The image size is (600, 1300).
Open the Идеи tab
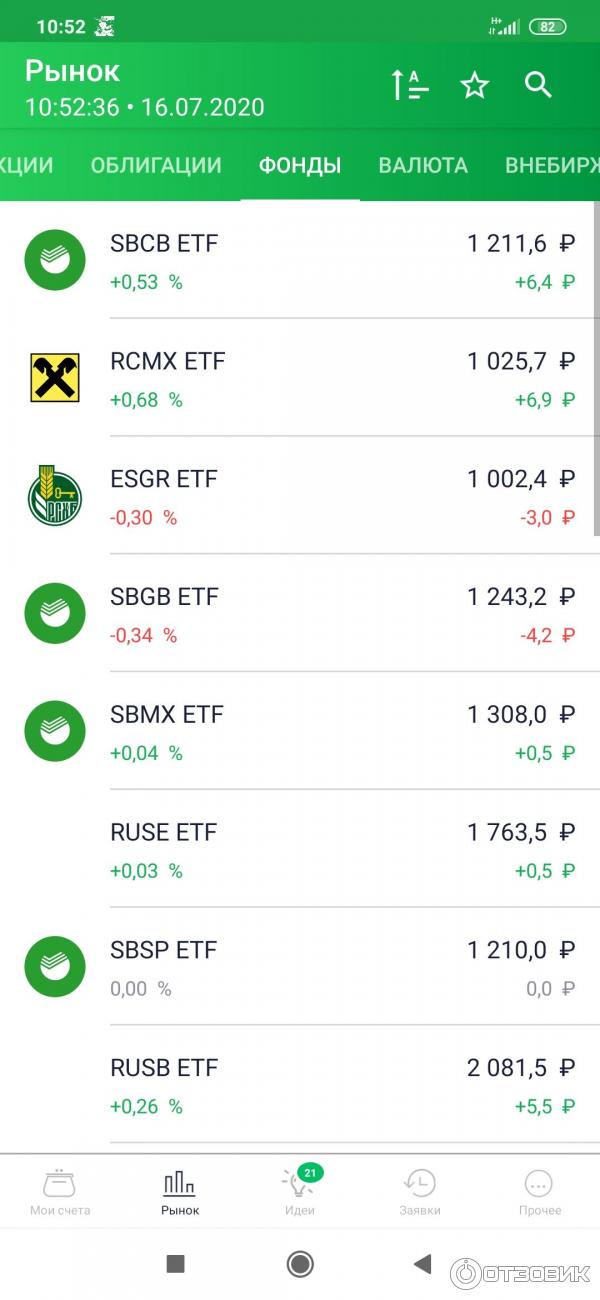click(x=300, y=1192)
